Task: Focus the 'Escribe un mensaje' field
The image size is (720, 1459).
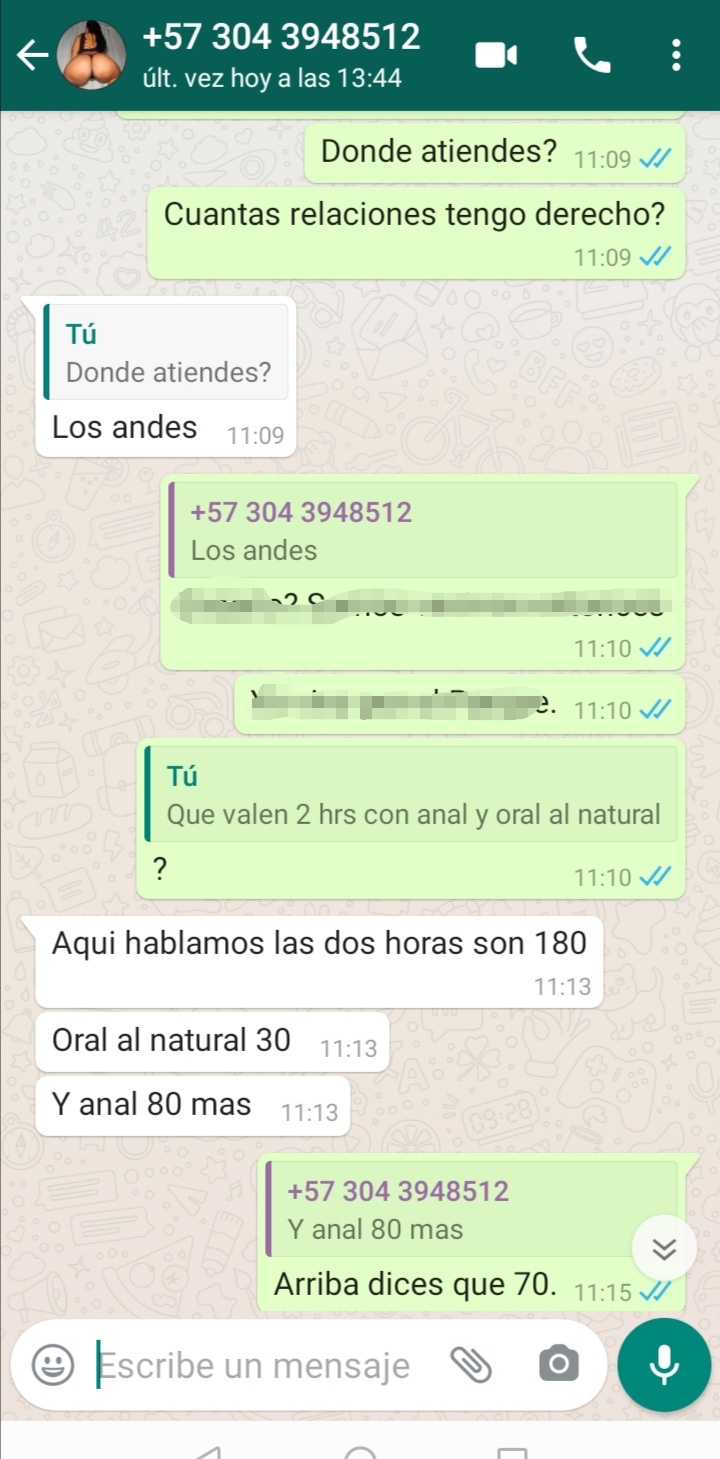Action: click(x=260, y=1365)
